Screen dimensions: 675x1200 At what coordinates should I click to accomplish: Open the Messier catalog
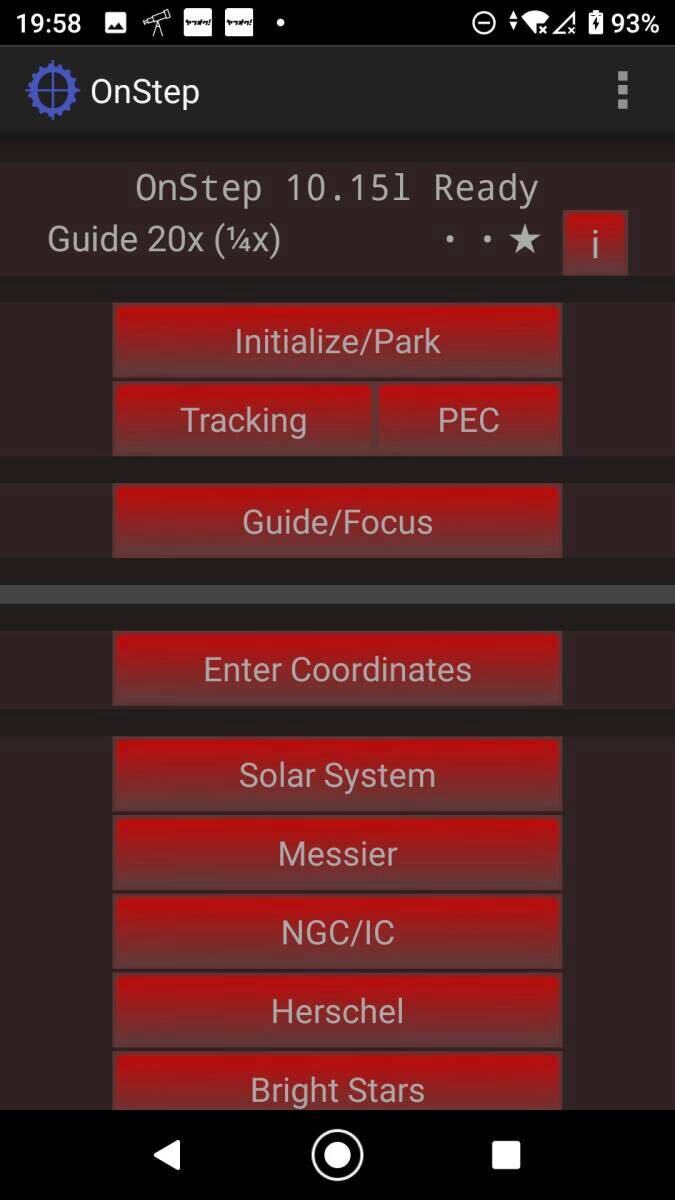click(337, 853)
